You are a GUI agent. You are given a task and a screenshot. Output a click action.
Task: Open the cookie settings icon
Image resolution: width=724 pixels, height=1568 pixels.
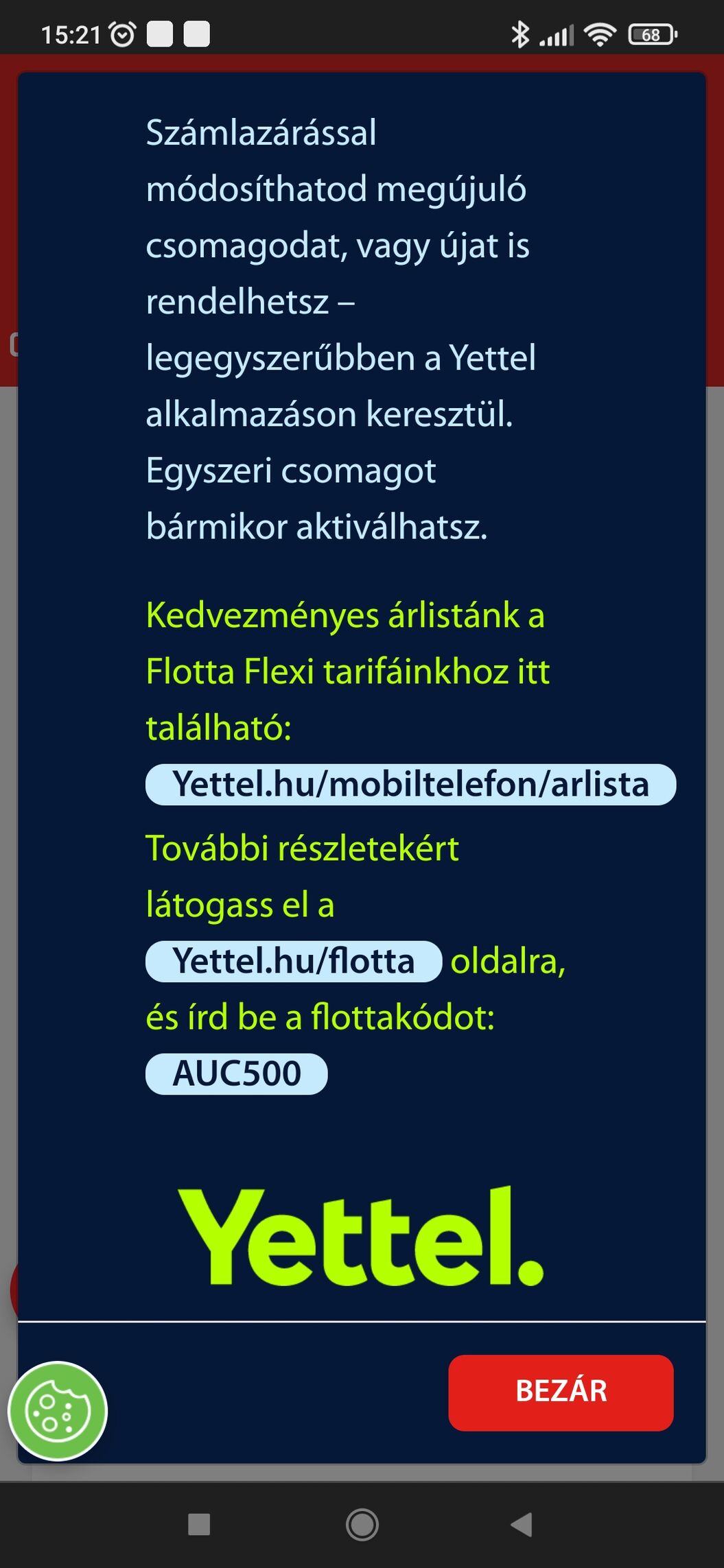[x=58, y=1411]
